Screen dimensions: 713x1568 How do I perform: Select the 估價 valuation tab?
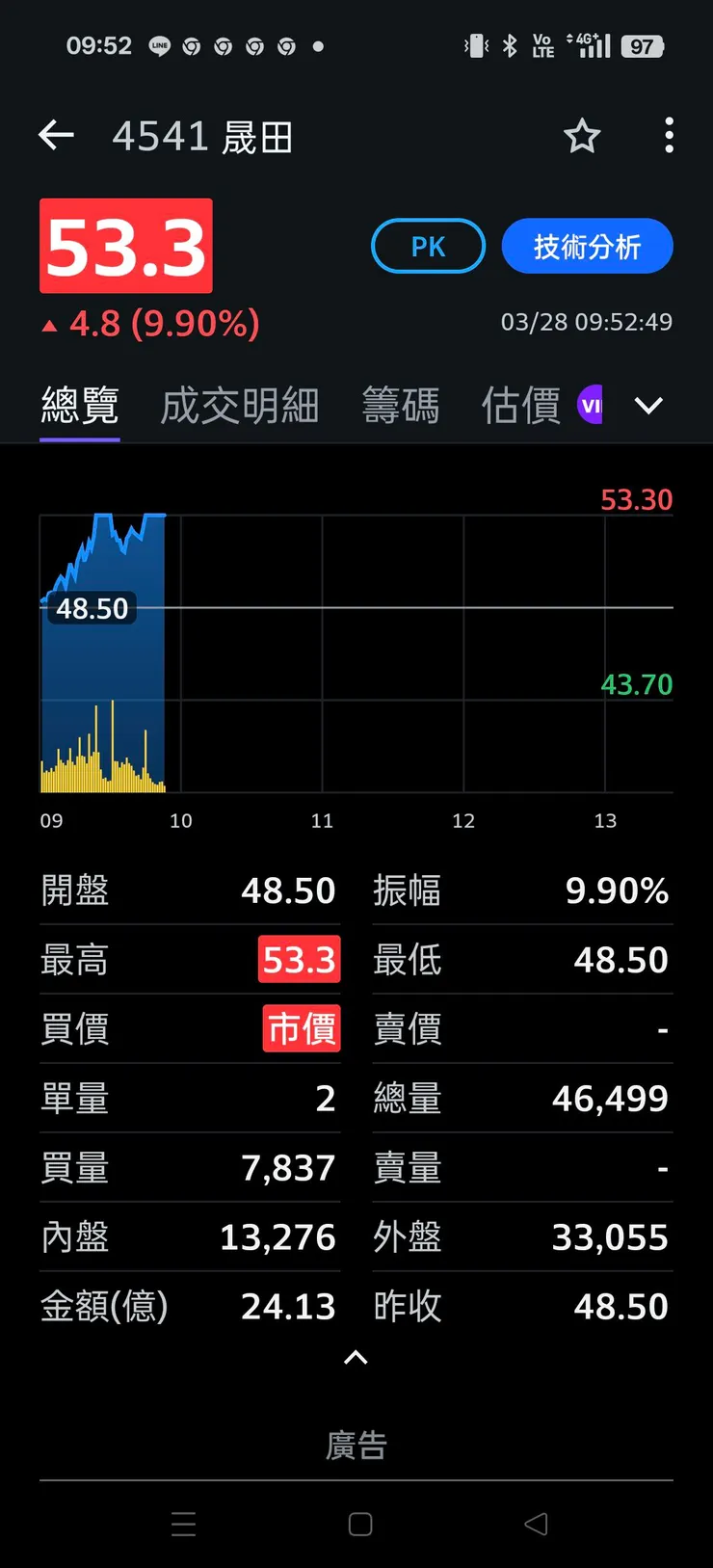coord(518,406)
